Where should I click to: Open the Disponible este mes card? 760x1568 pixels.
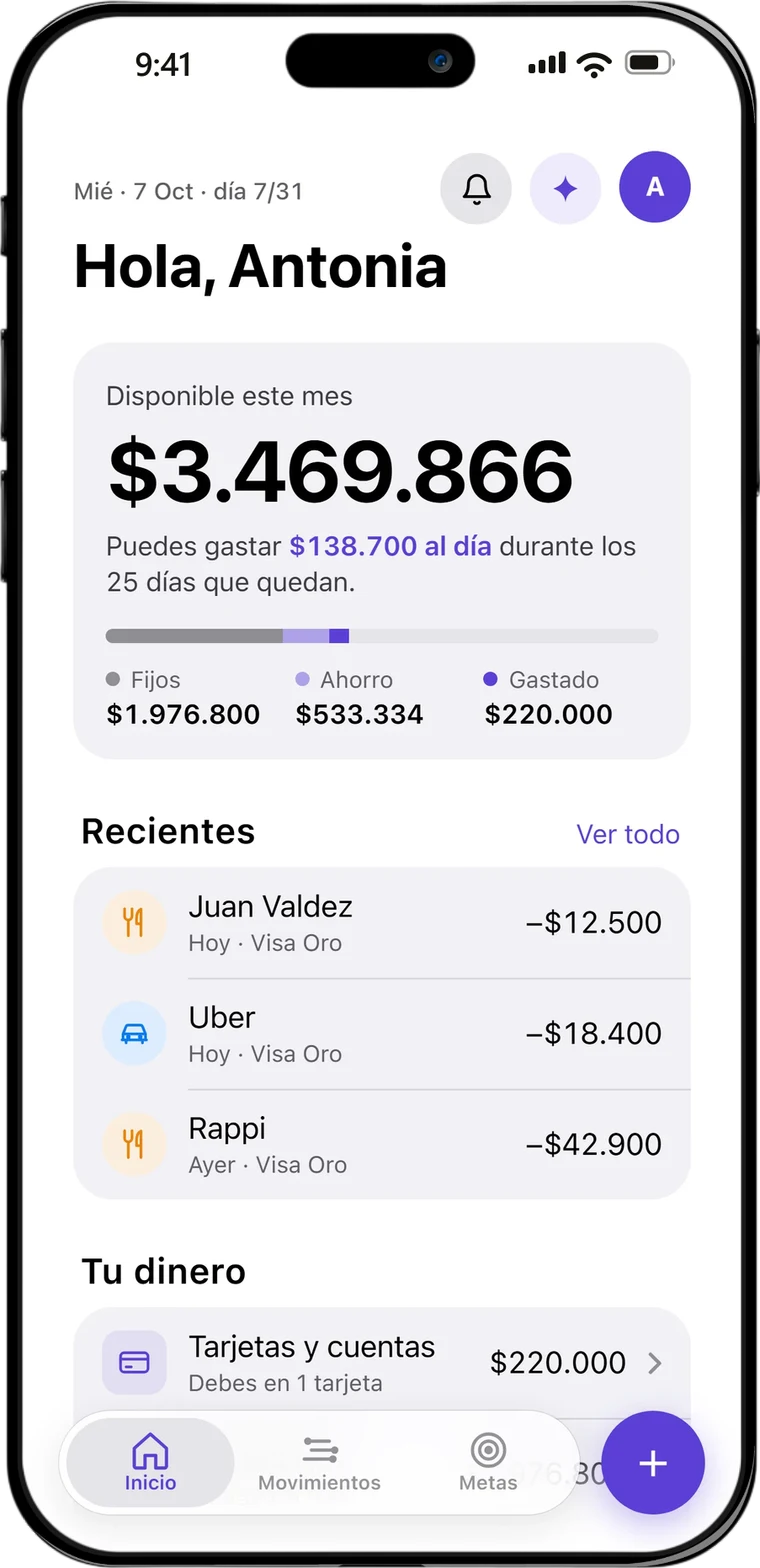coord(382,551)
